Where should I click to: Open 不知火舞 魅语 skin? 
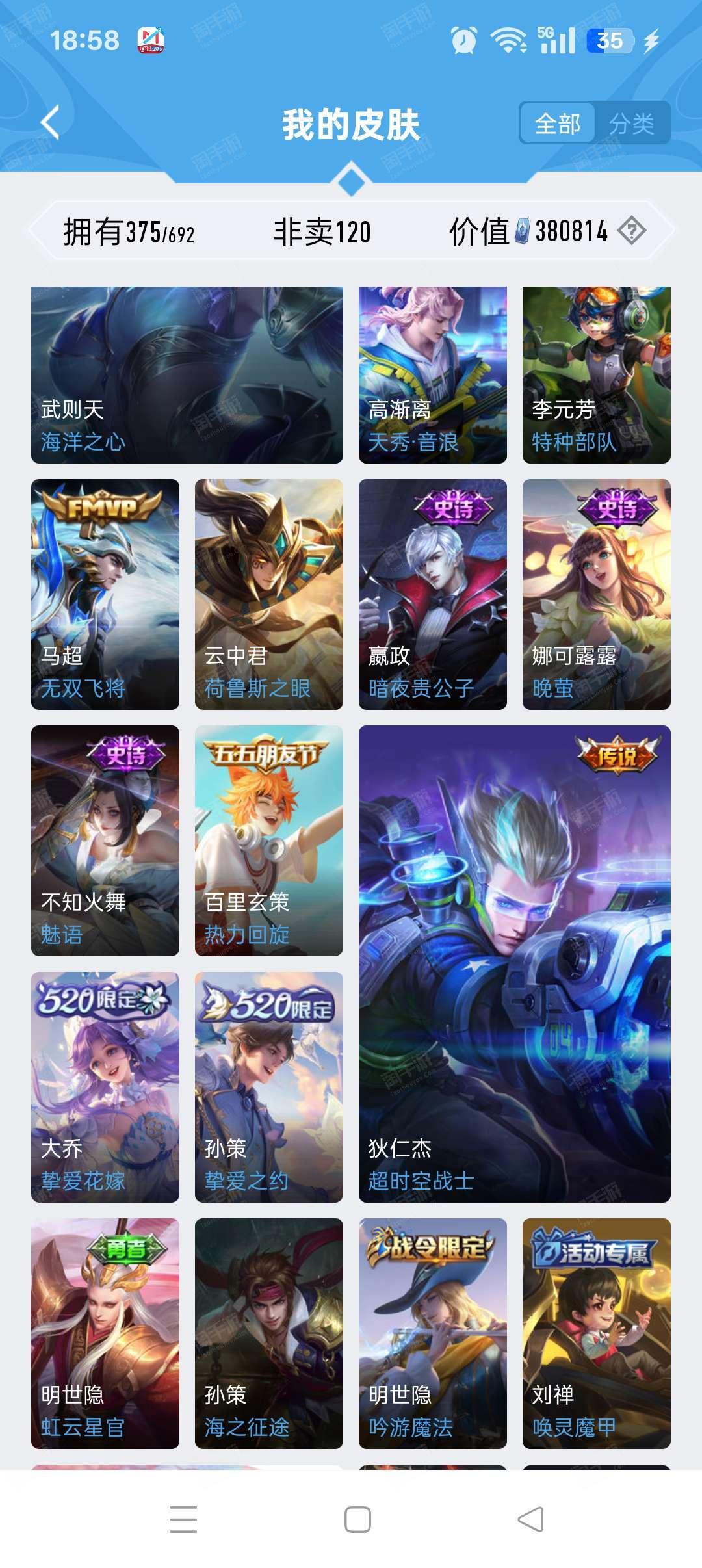pos(105,841)
